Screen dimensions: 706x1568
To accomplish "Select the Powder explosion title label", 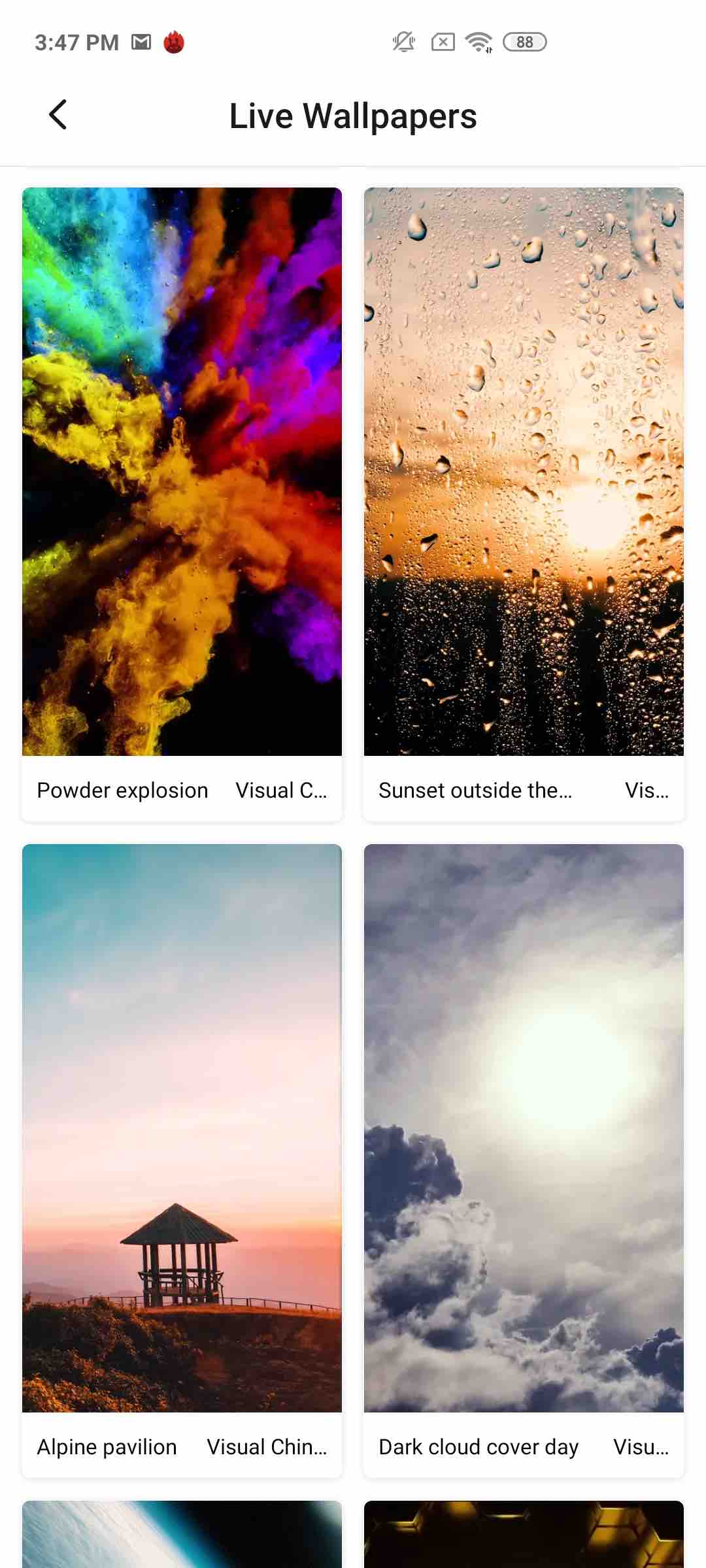I will pos(122,790).
